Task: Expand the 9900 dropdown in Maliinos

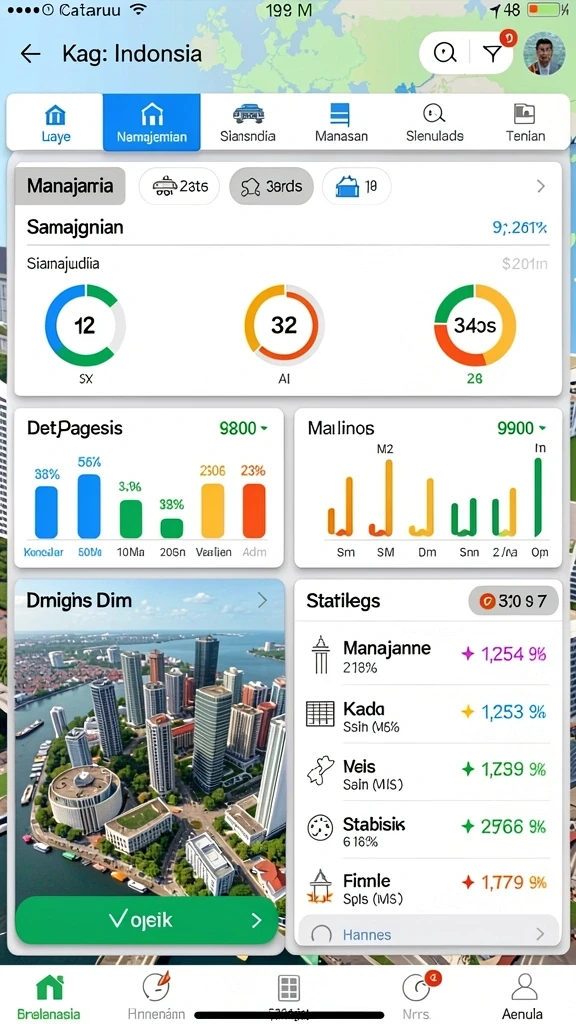Action: [521, 428]
